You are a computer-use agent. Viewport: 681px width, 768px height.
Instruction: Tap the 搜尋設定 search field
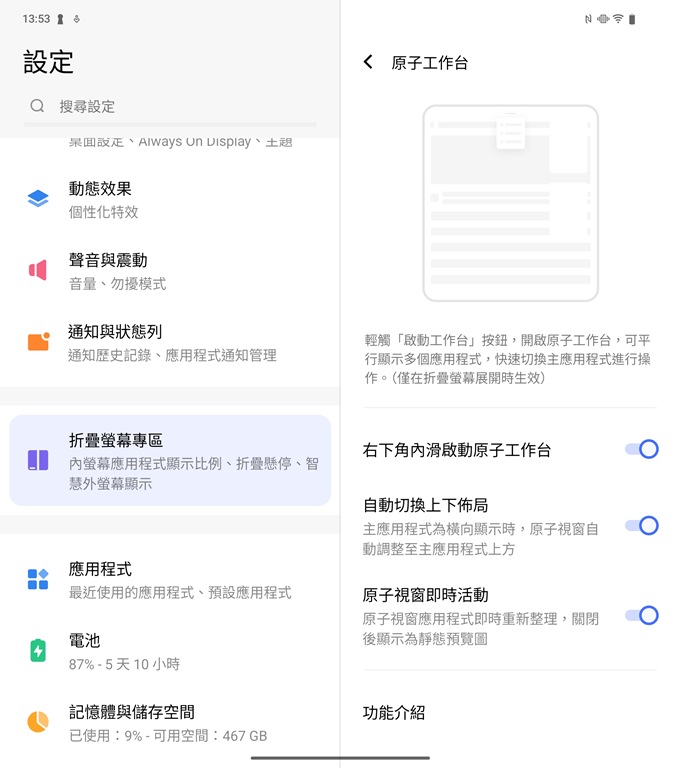[170, 106]
